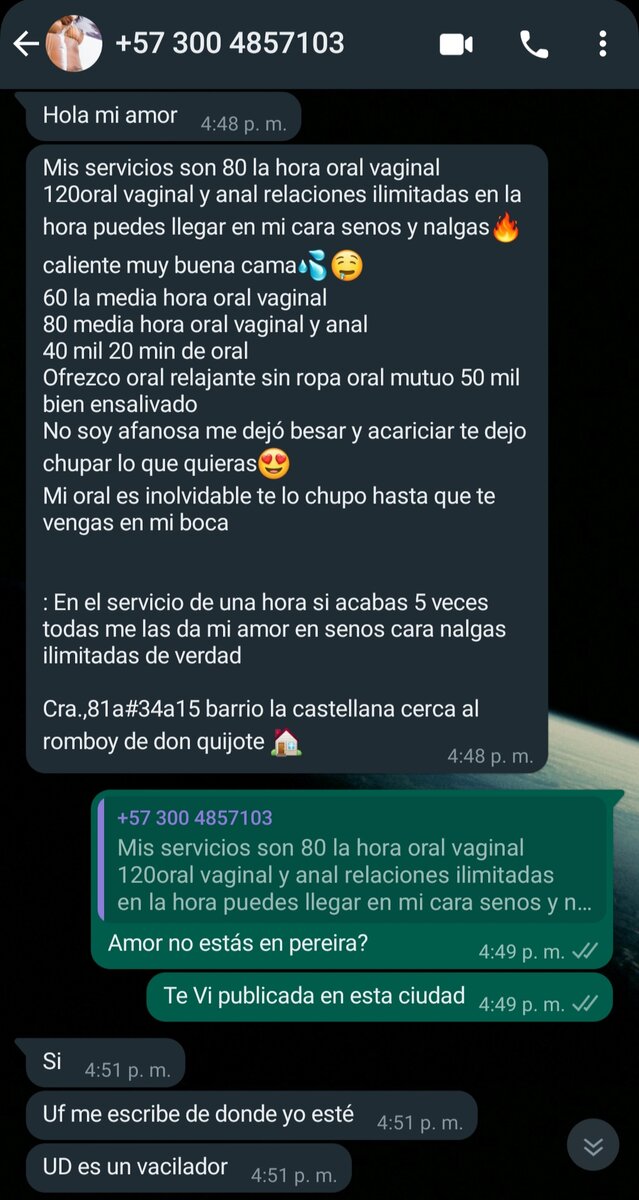Open the contact's profile picture
Screen dimensions: 639x1200
point(75,44)
